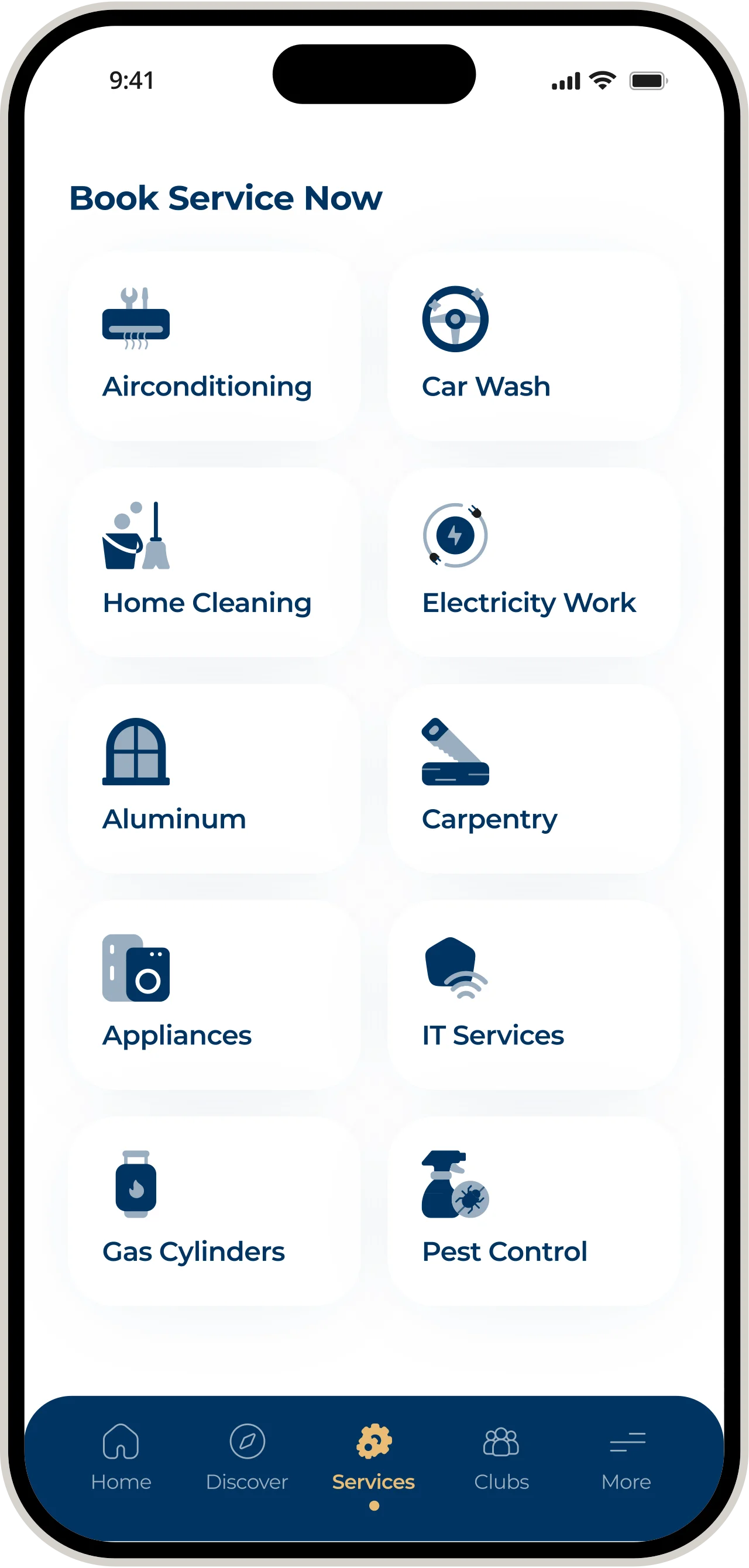
Task: Tap the Pest Control card
Action: [534, 1211]
